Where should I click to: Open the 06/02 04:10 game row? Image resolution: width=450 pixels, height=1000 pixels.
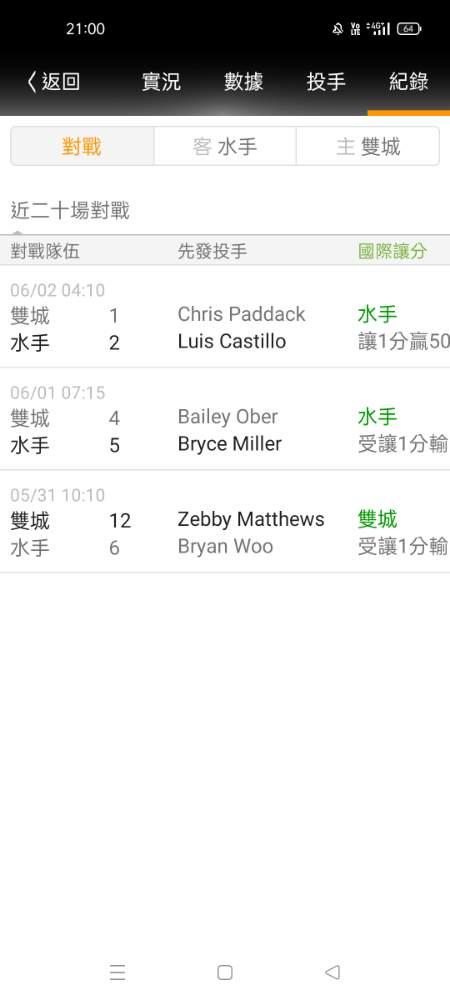[225, 317]
